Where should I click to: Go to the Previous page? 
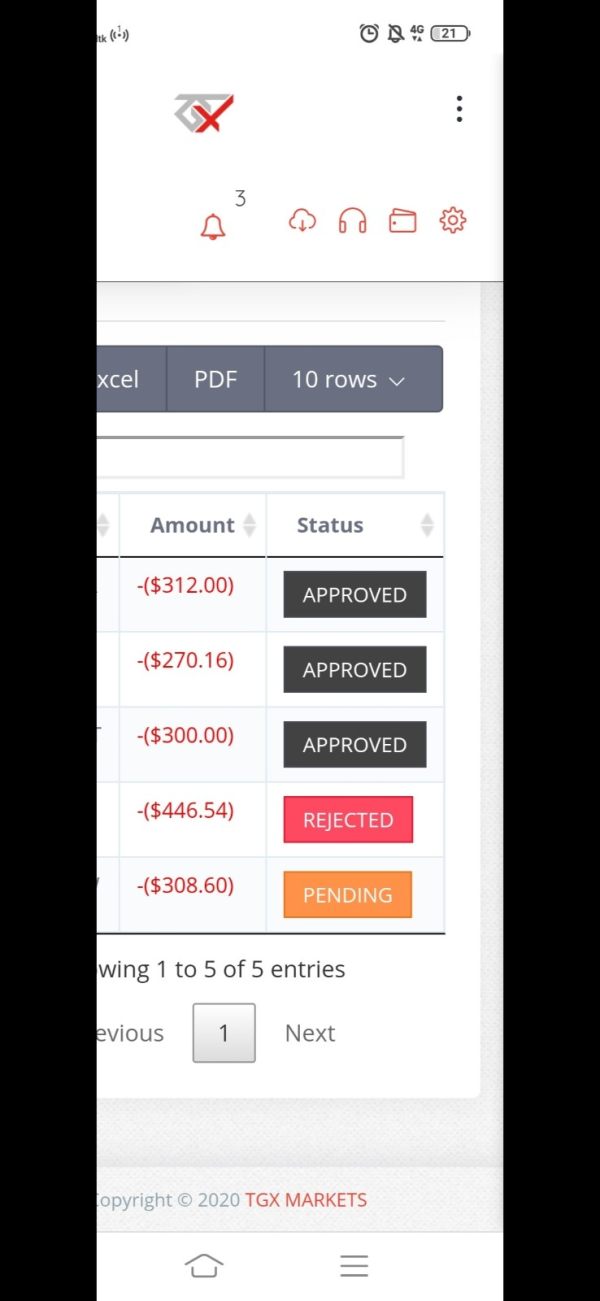click(x=130, y=1033)
